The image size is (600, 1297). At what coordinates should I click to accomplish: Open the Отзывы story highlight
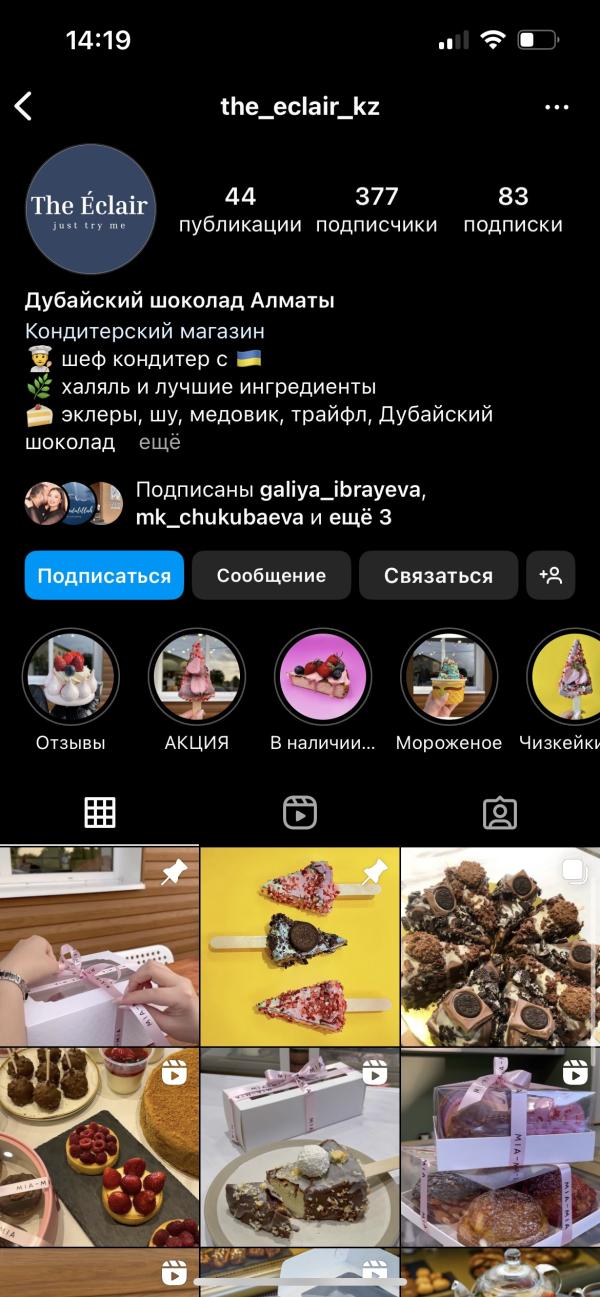pos(71,691)
